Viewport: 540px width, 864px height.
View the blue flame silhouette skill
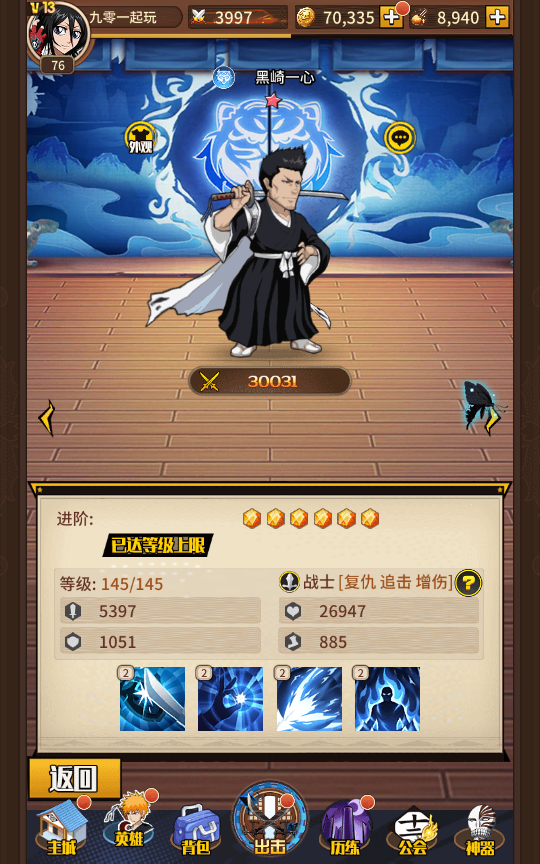pyautogui.click(x=387, y=699)
